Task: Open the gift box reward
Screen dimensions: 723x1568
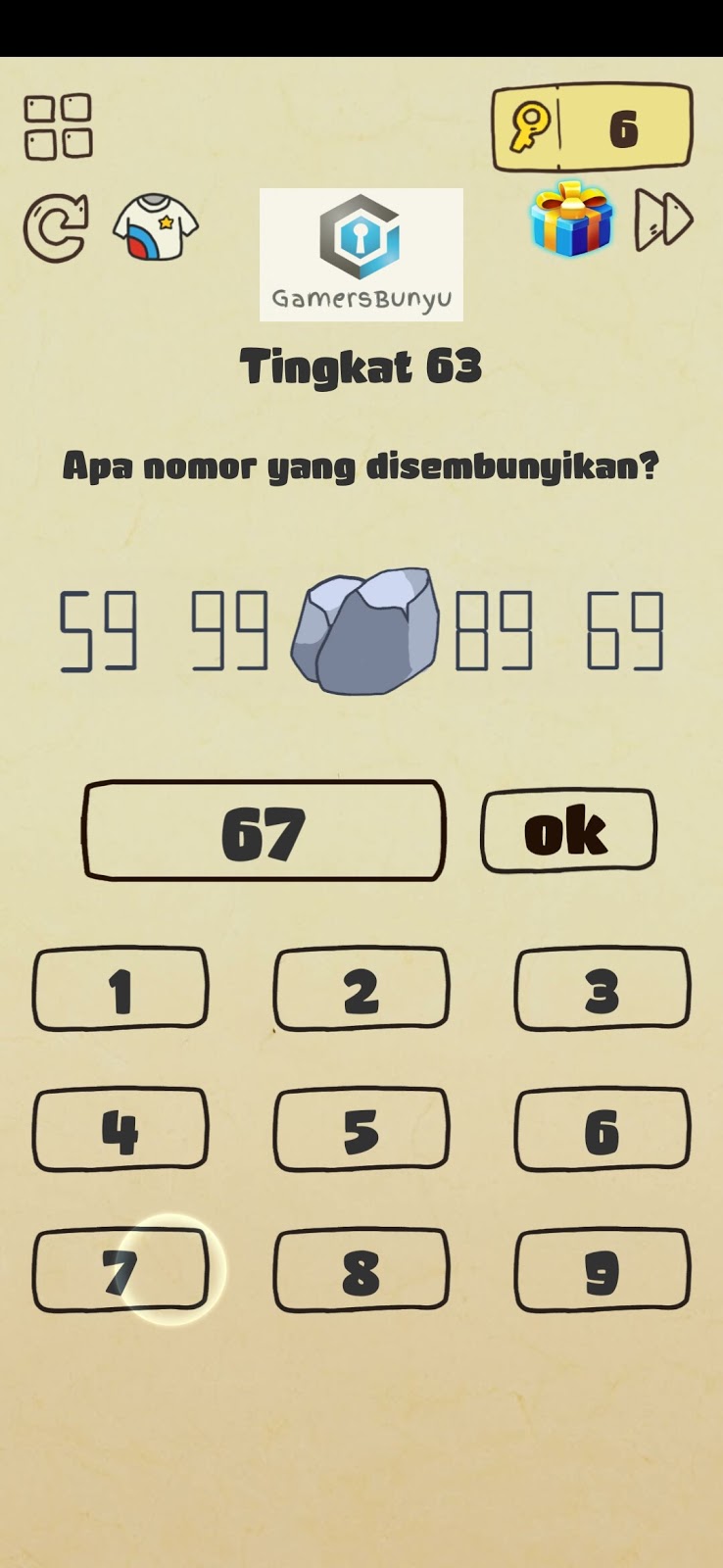Action: 572,219
